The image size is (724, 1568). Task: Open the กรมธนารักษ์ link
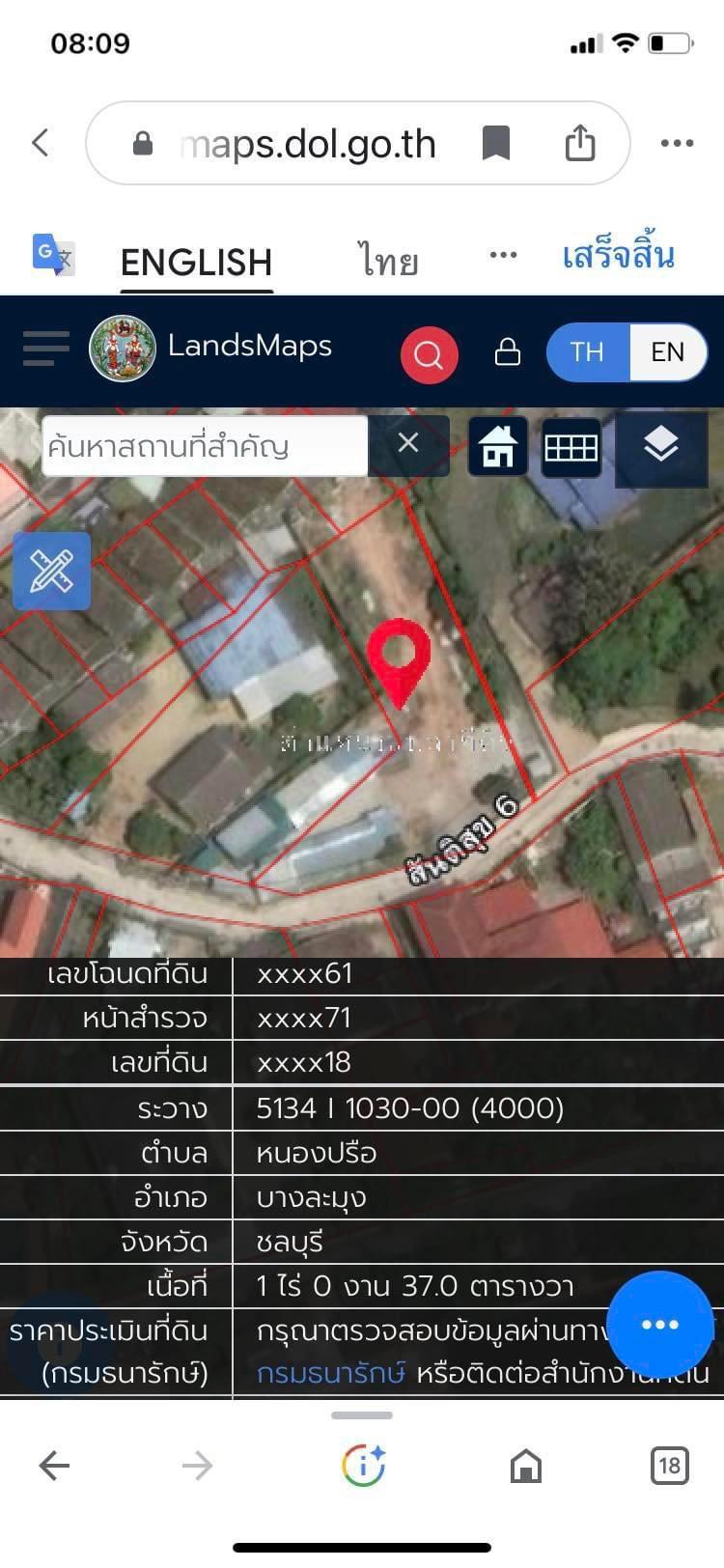pyautogui.click(x=330, y=1373)
